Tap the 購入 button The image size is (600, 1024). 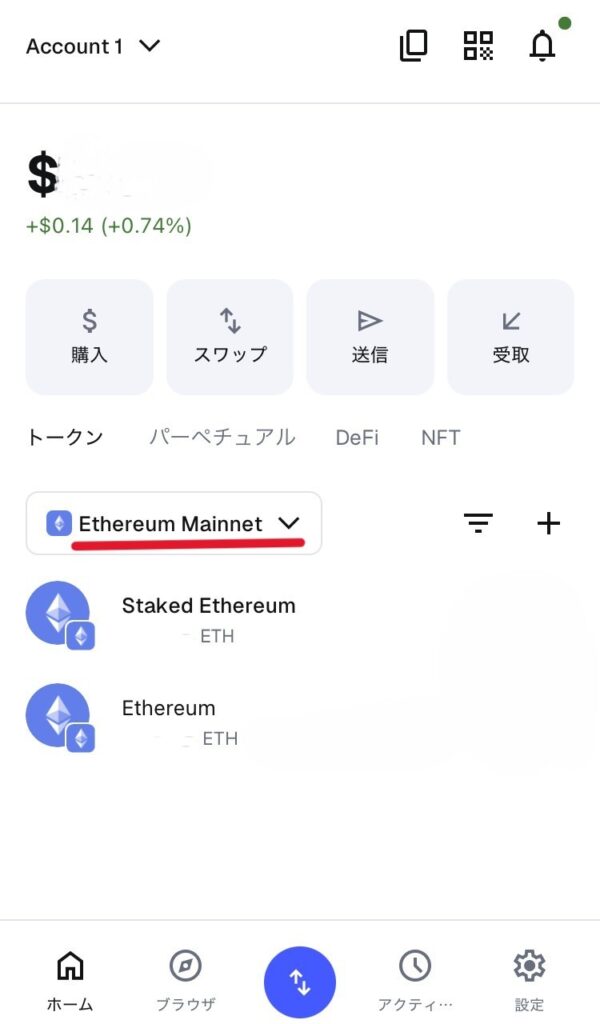89,337
